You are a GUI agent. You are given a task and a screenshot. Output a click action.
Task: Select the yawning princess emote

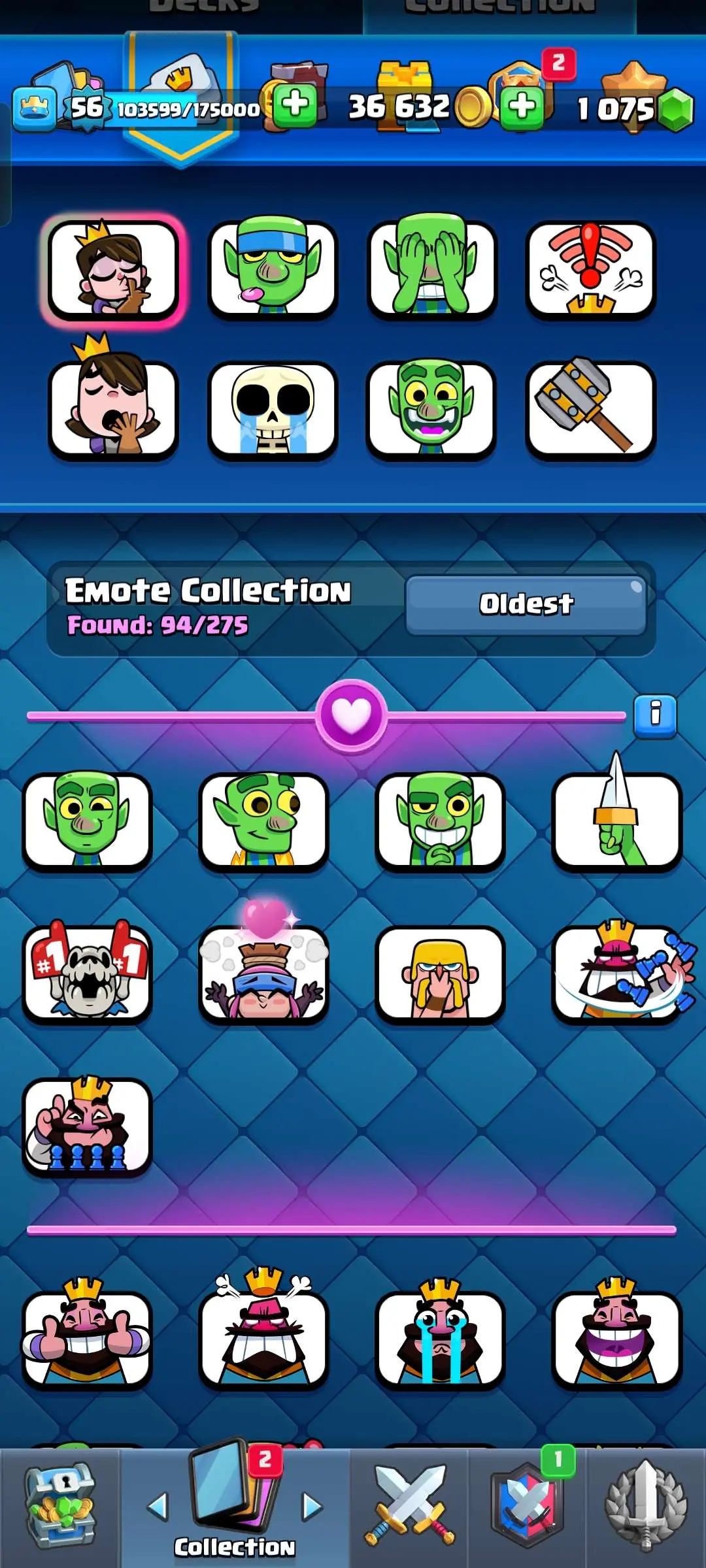tap(113, 409)
